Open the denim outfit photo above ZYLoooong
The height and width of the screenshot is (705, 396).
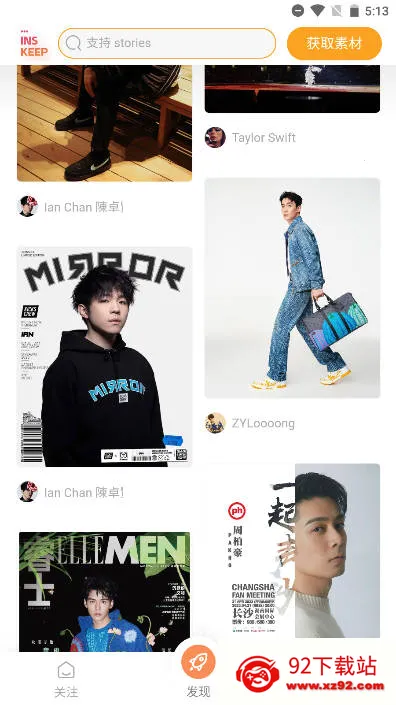[x=292, y=288]
